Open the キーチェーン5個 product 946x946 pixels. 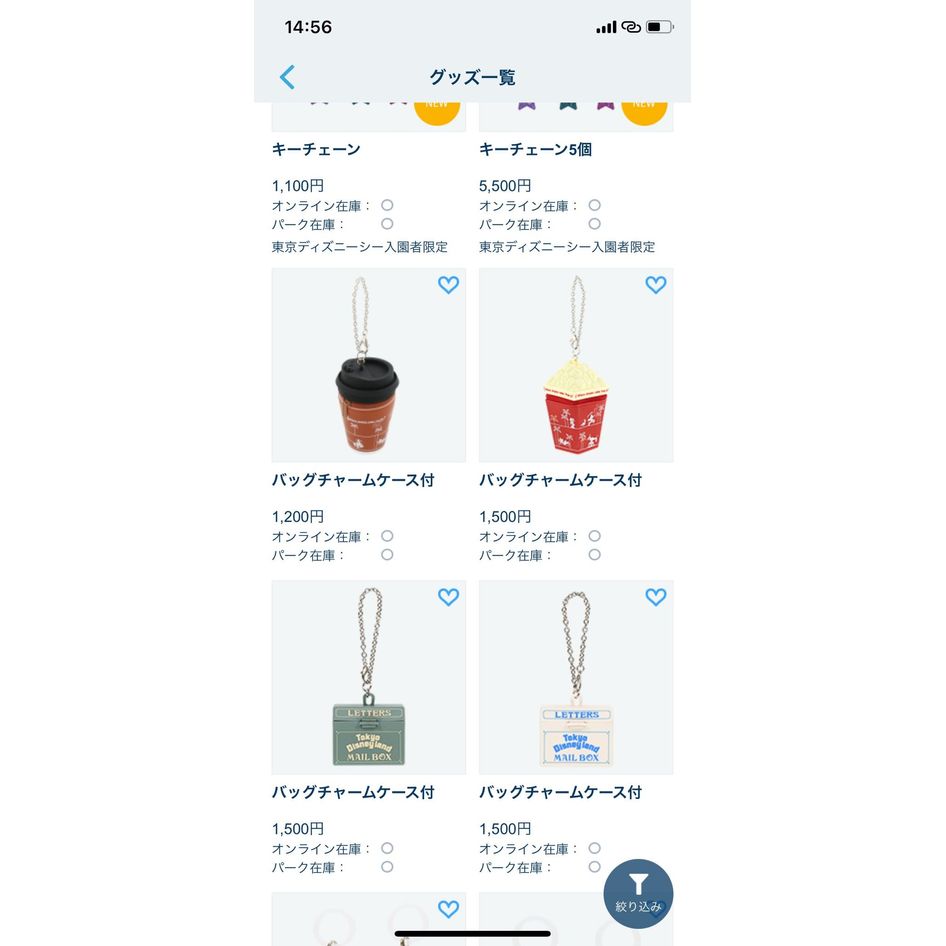coord(535,150)
